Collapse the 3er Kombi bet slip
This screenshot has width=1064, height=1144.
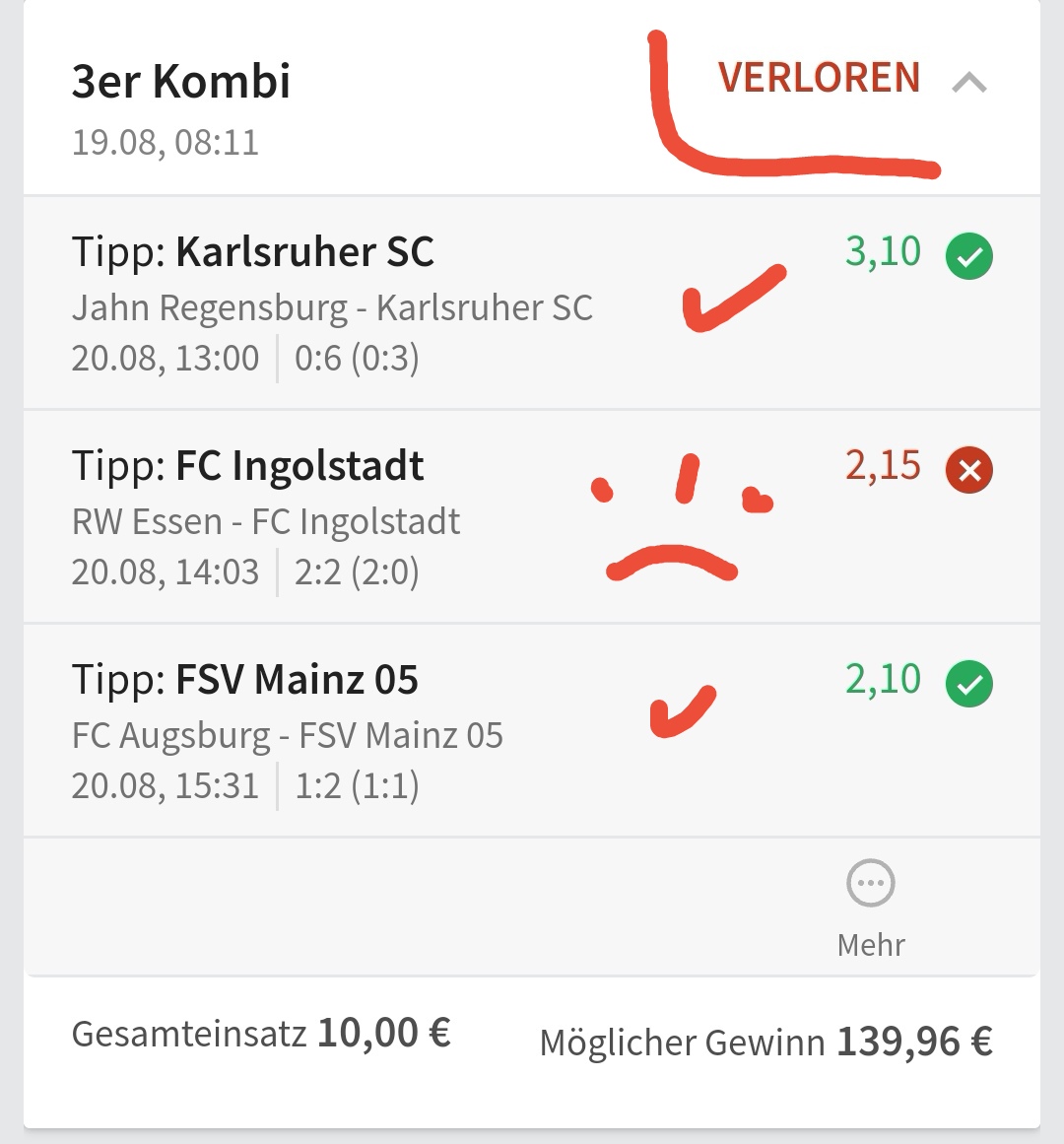[x=969, y=83]
